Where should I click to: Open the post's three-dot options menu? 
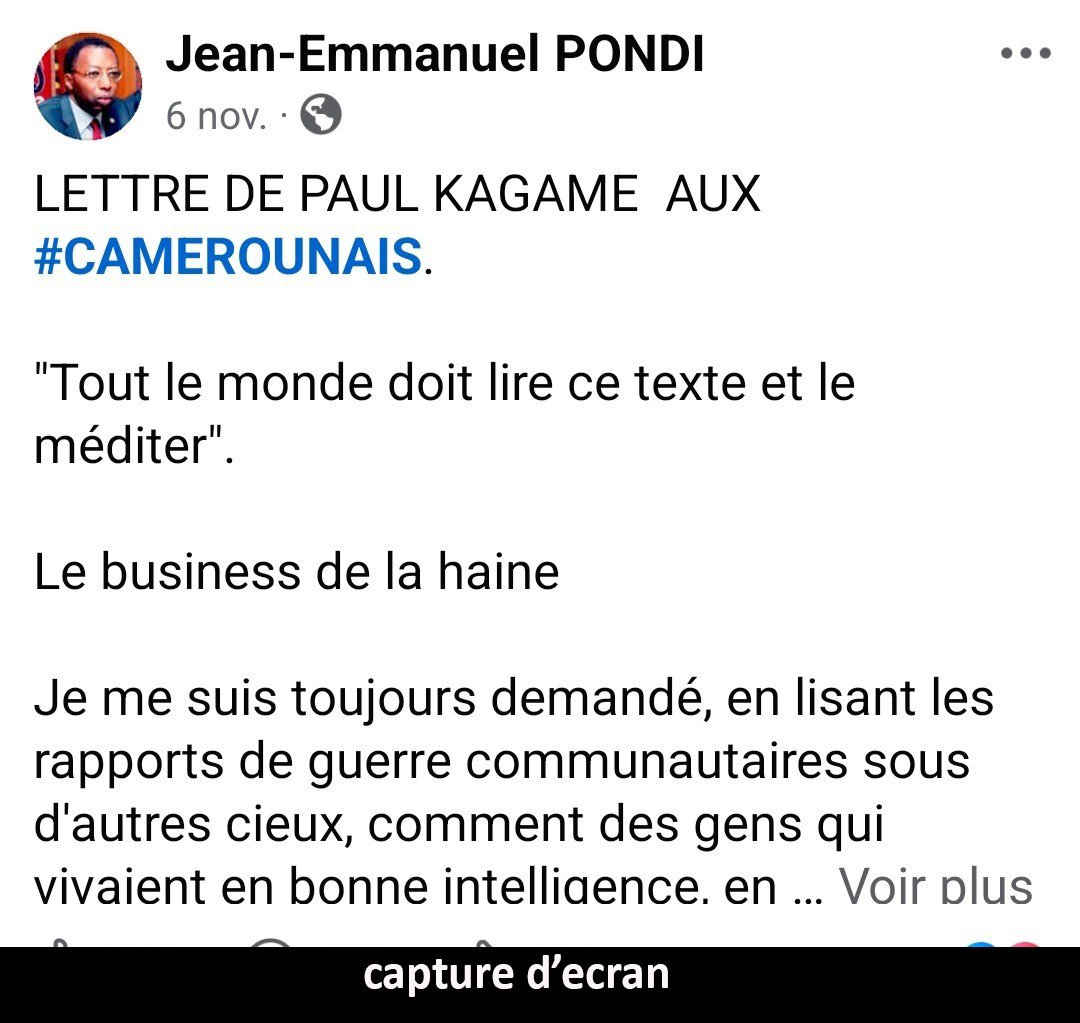tap(1026, 54)
